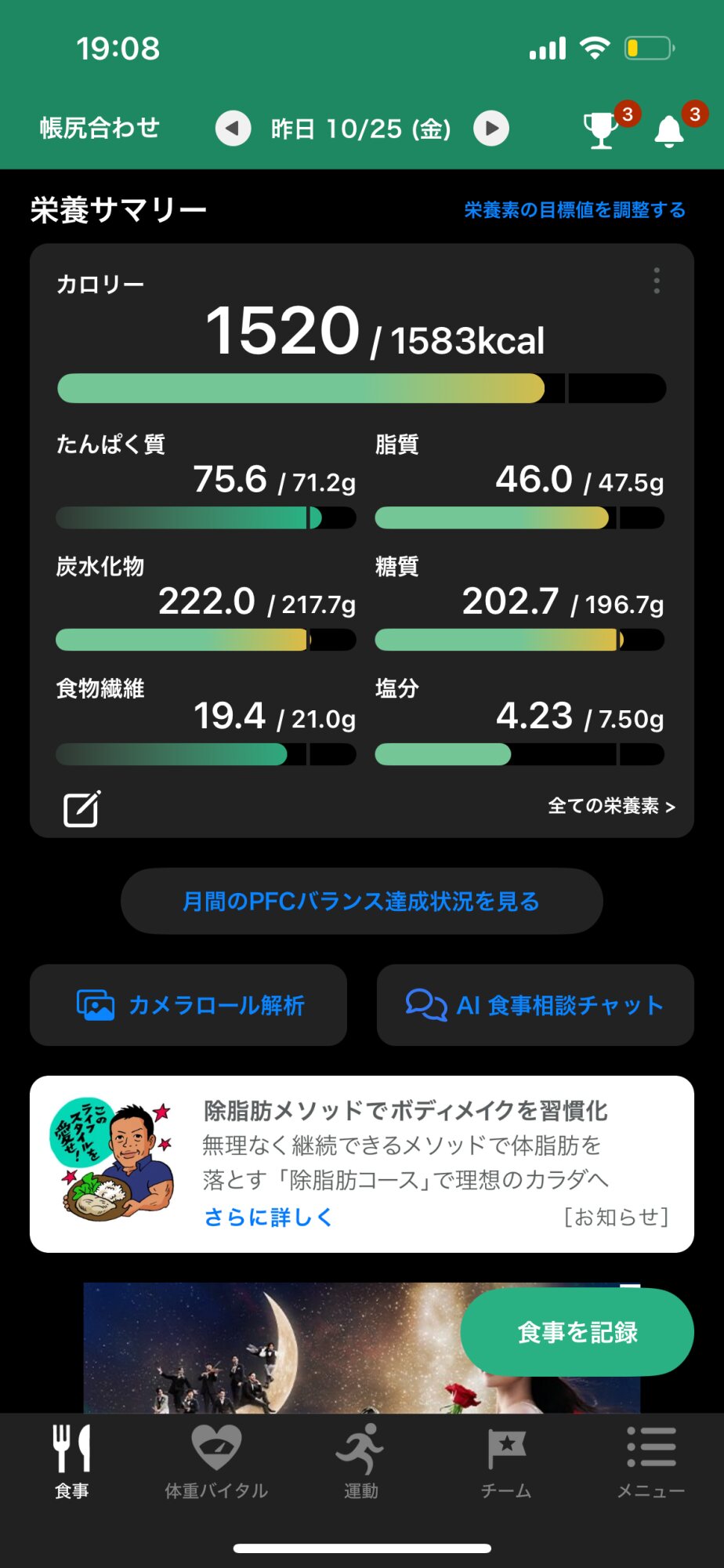Open the calorie card overflow menu
Screen dimensions: 724x1568
pyautogui.click(x=657, y=281)
